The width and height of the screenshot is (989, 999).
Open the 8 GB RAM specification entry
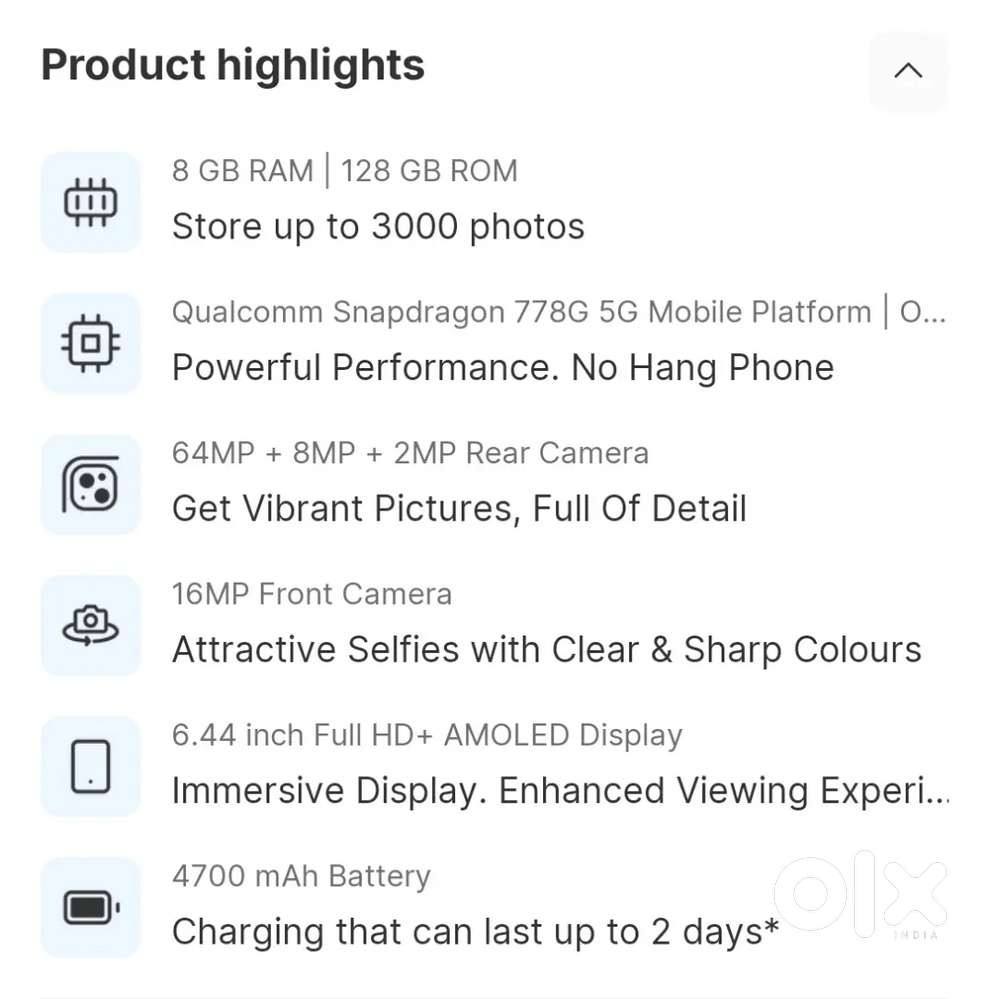click(344, 171)
